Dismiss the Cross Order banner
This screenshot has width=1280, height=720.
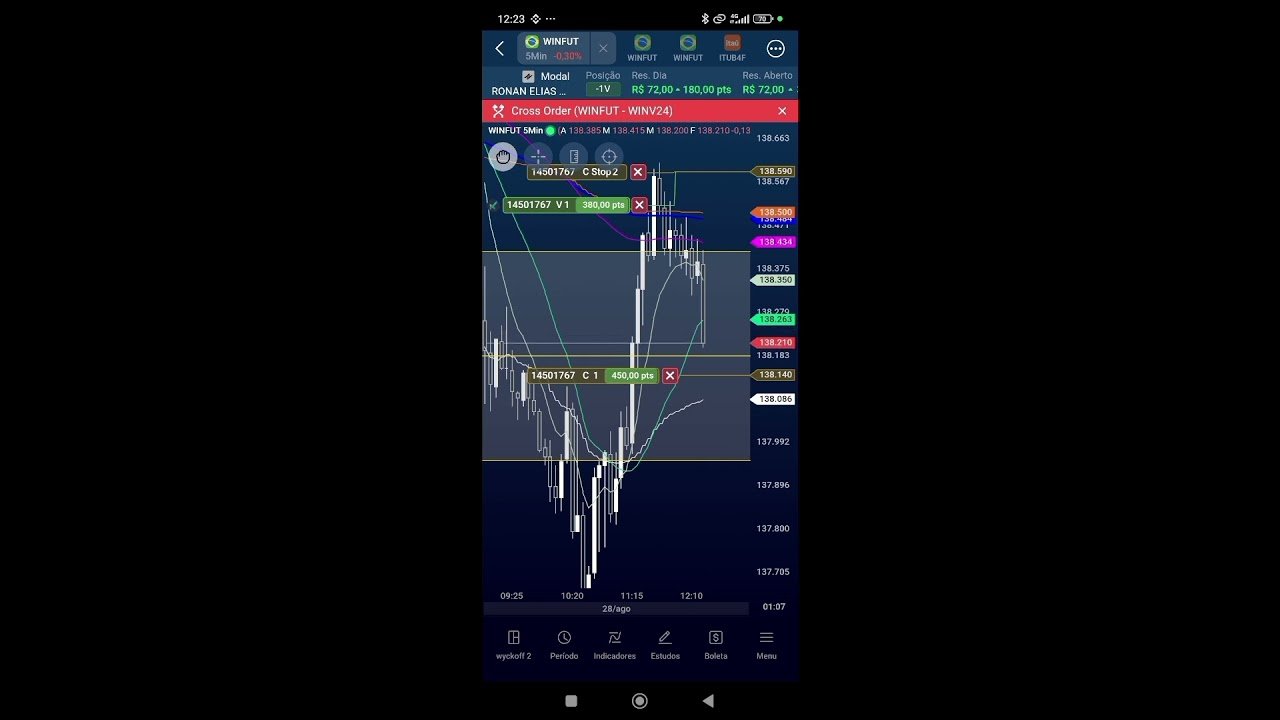click(782, 111)
